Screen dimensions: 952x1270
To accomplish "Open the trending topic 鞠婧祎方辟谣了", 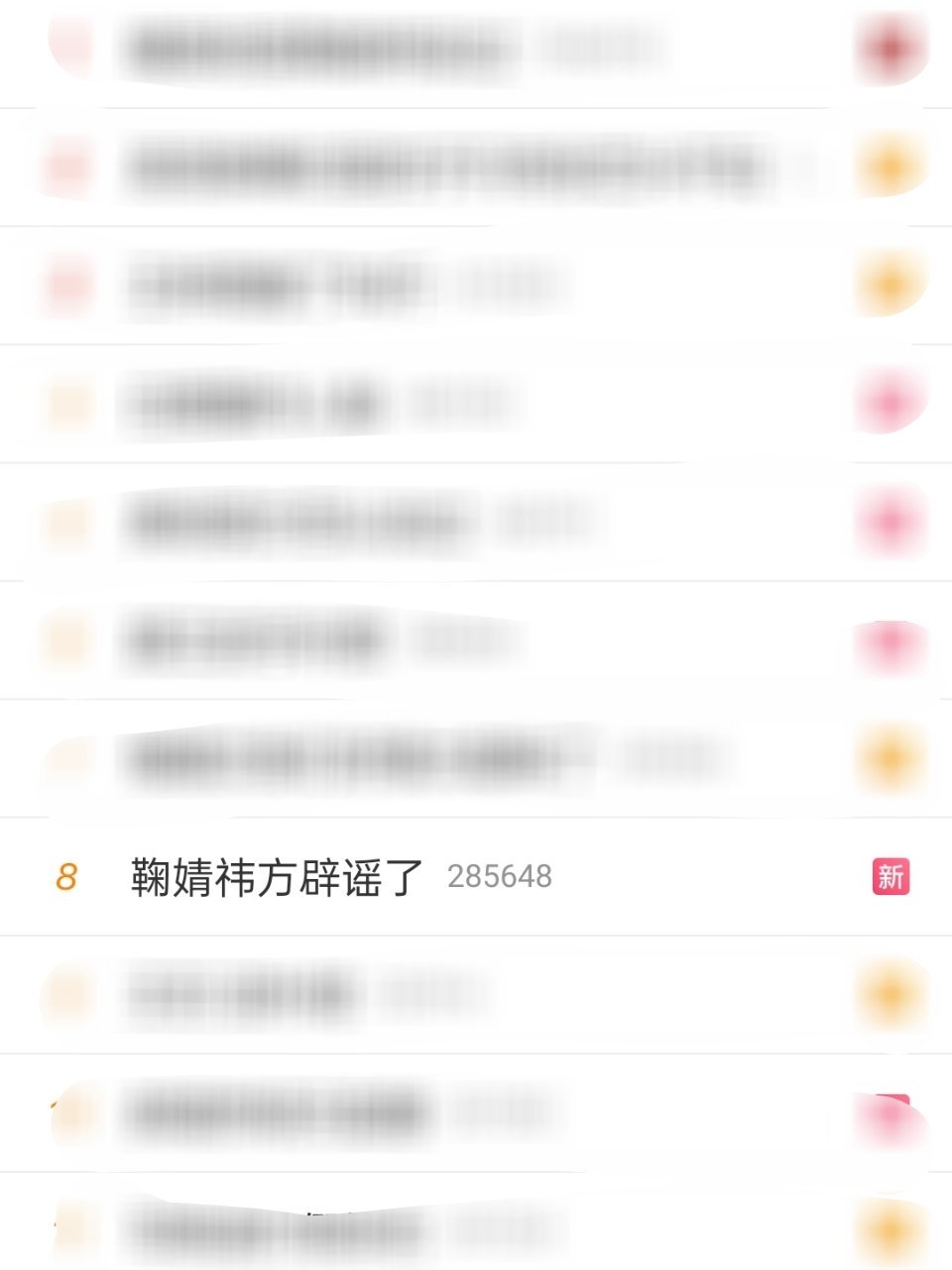I will 276,877.
